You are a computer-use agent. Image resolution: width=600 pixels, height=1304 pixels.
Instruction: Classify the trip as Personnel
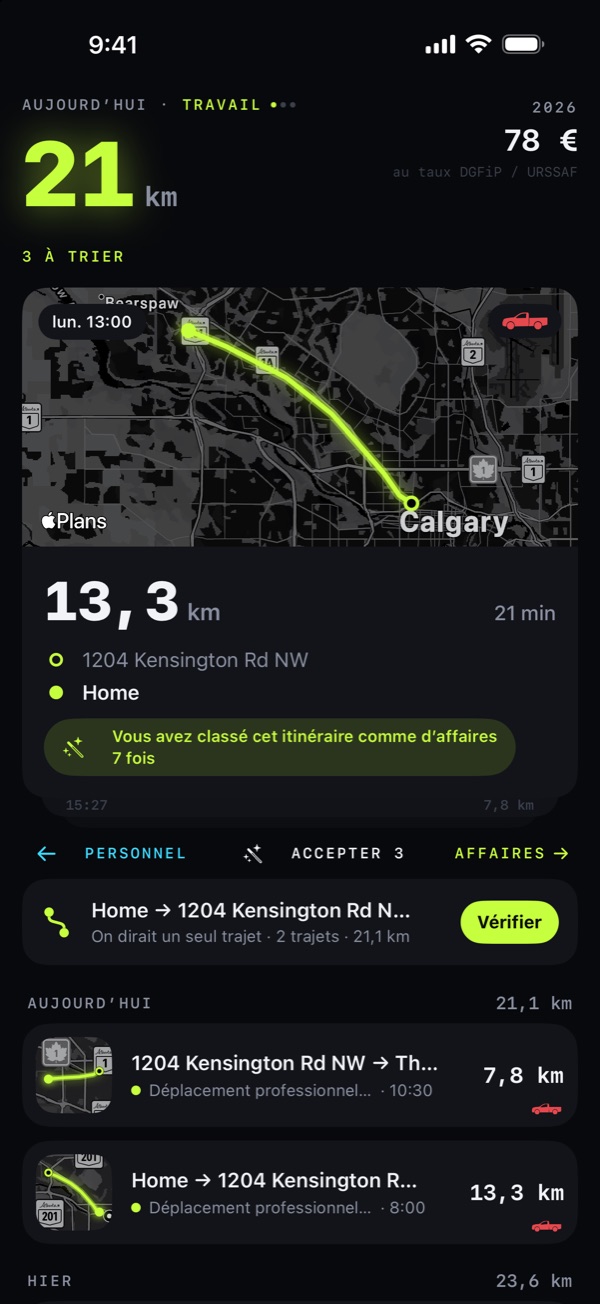[112, 853]
